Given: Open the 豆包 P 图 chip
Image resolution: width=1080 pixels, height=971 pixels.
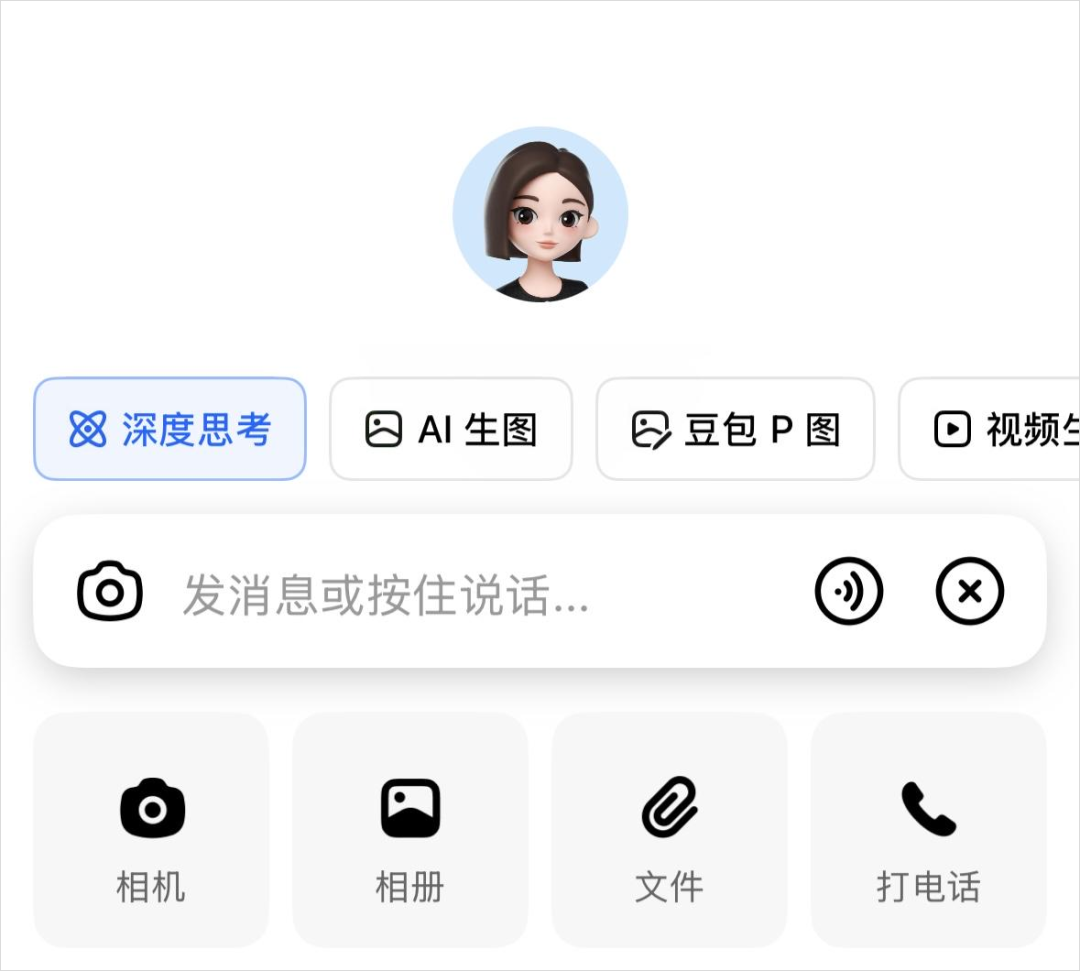Looking at the screenshot, I should 735,430.
